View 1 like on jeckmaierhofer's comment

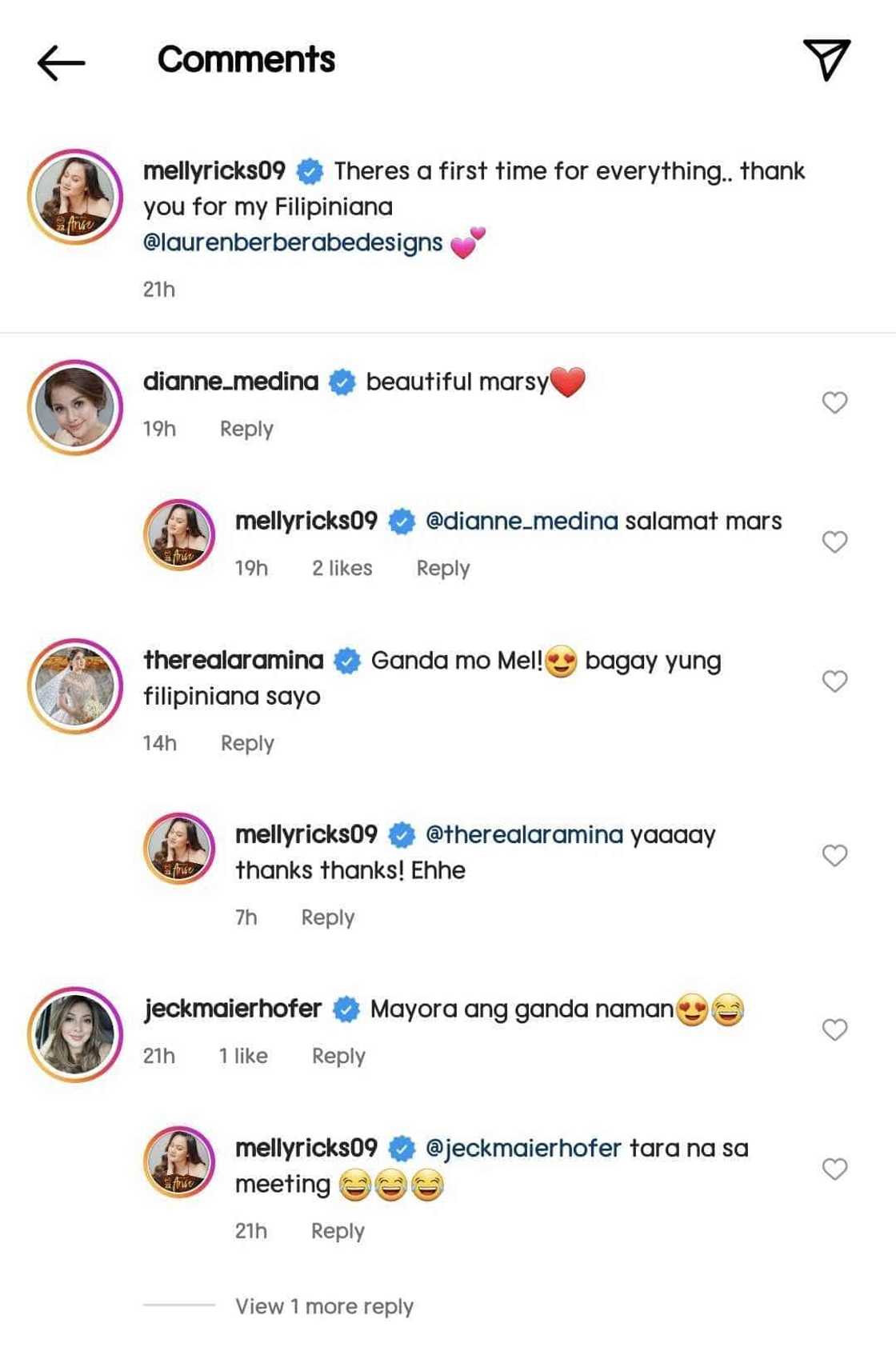243,1056
